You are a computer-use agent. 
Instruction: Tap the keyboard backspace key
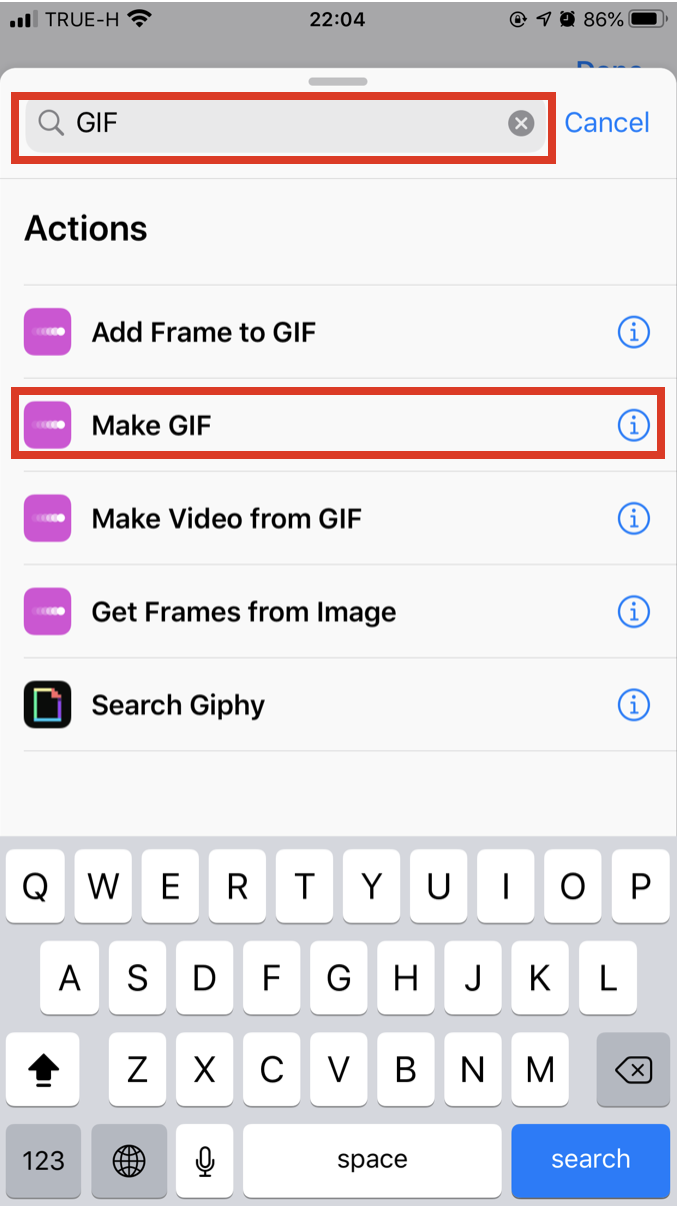(x=633, y=1070)
